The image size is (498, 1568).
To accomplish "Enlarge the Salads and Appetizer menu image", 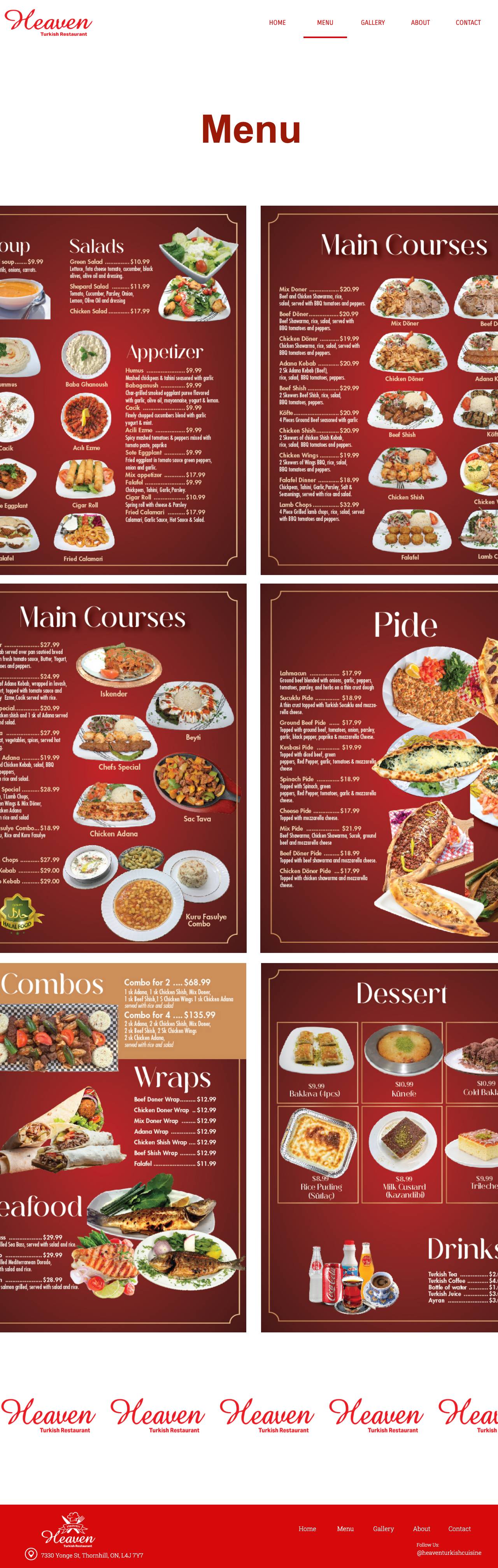I will tap(123, 390).
